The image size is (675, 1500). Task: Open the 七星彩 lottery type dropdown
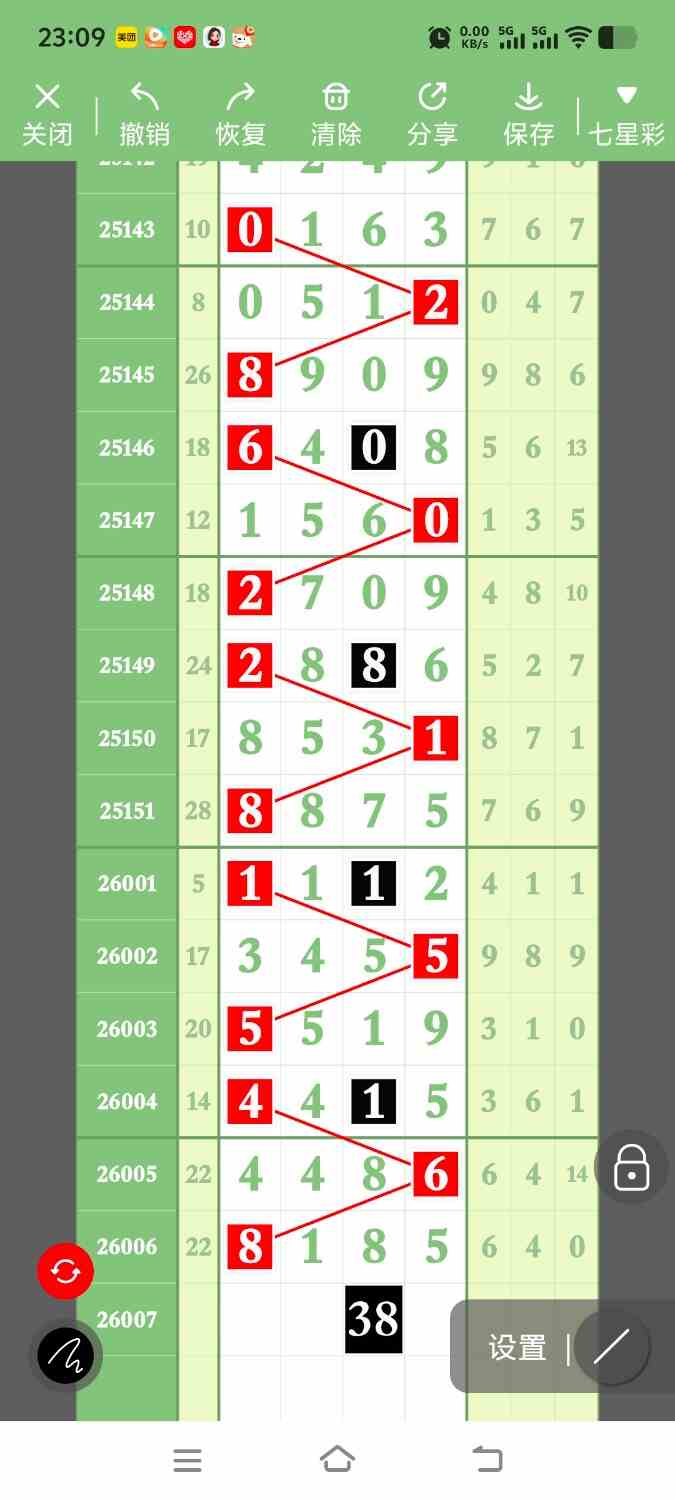pos(626,114)
